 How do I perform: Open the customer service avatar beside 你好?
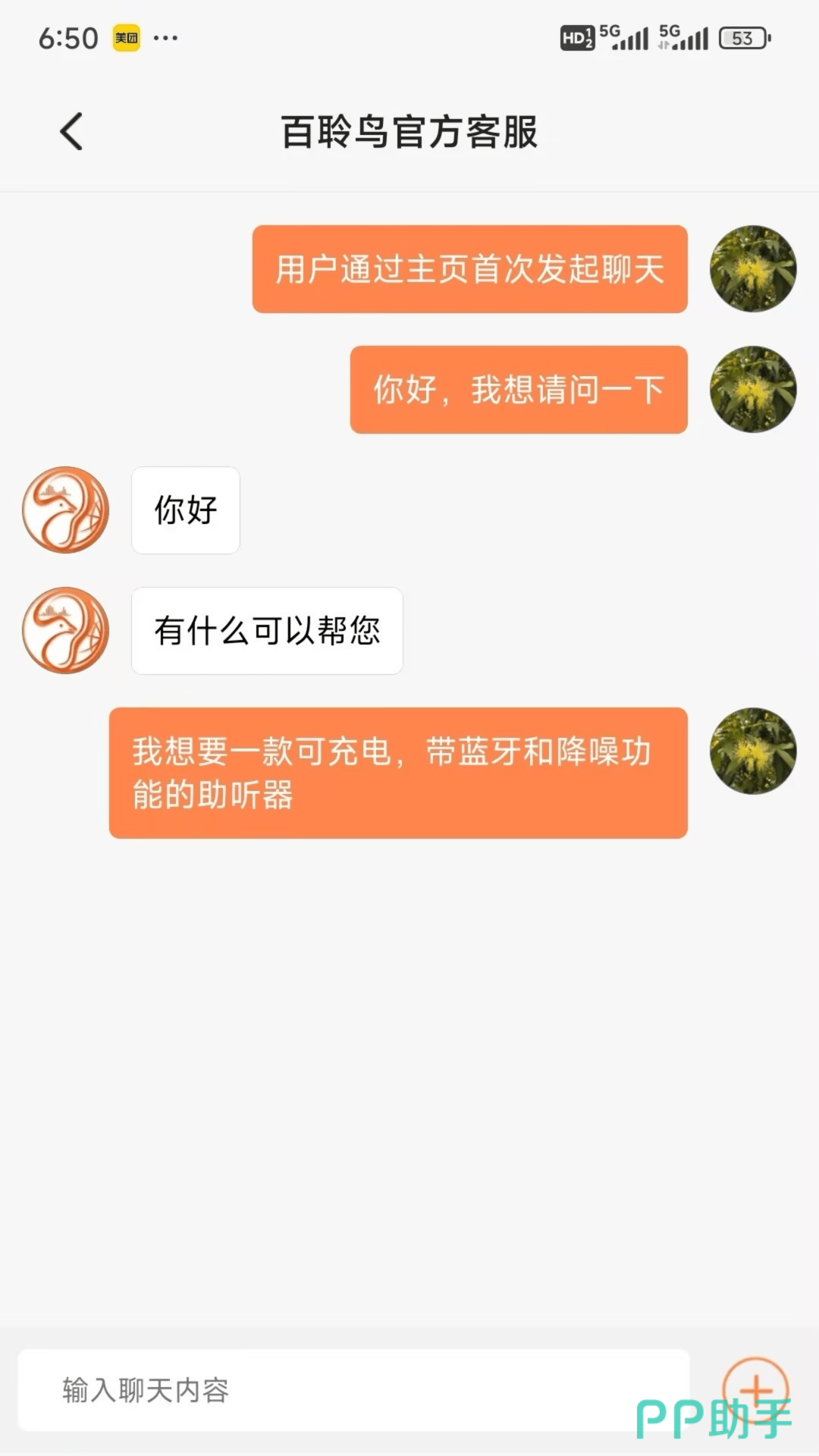(x=65, y=510)
